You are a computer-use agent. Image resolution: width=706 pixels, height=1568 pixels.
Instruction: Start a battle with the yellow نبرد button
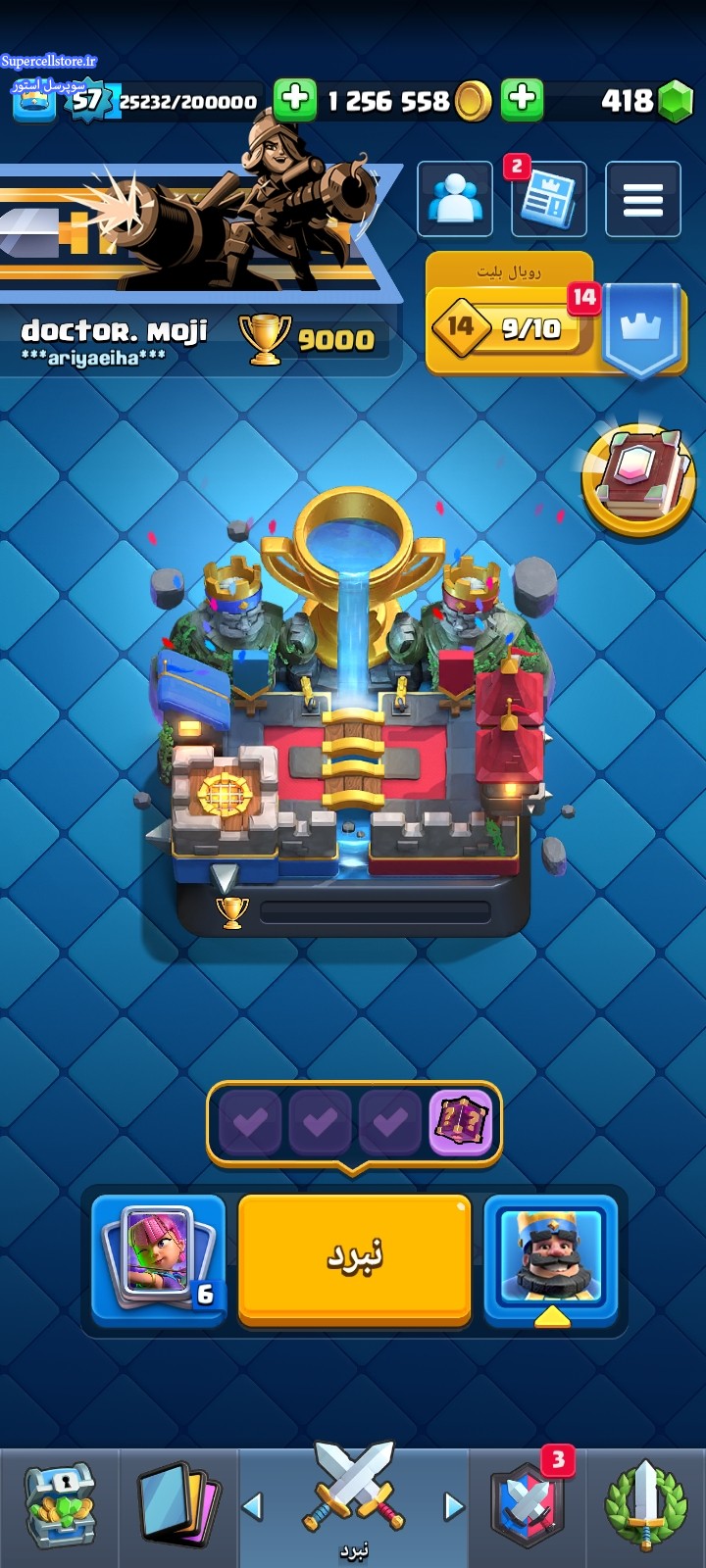pyautogui.click(x=355, y=1260)
